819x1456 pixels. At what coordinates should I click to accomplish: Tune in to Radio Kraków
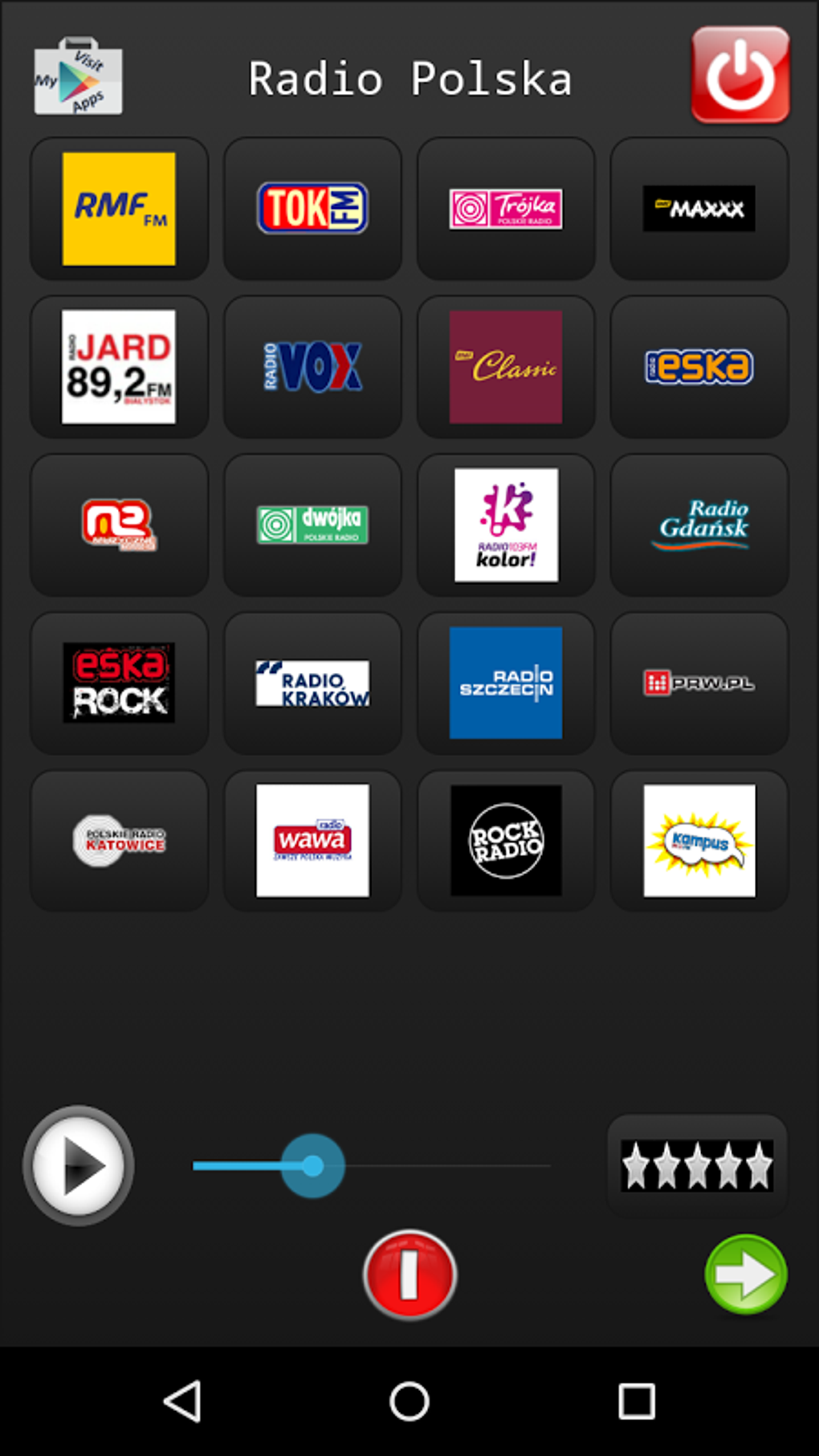(x=312, y=683)
